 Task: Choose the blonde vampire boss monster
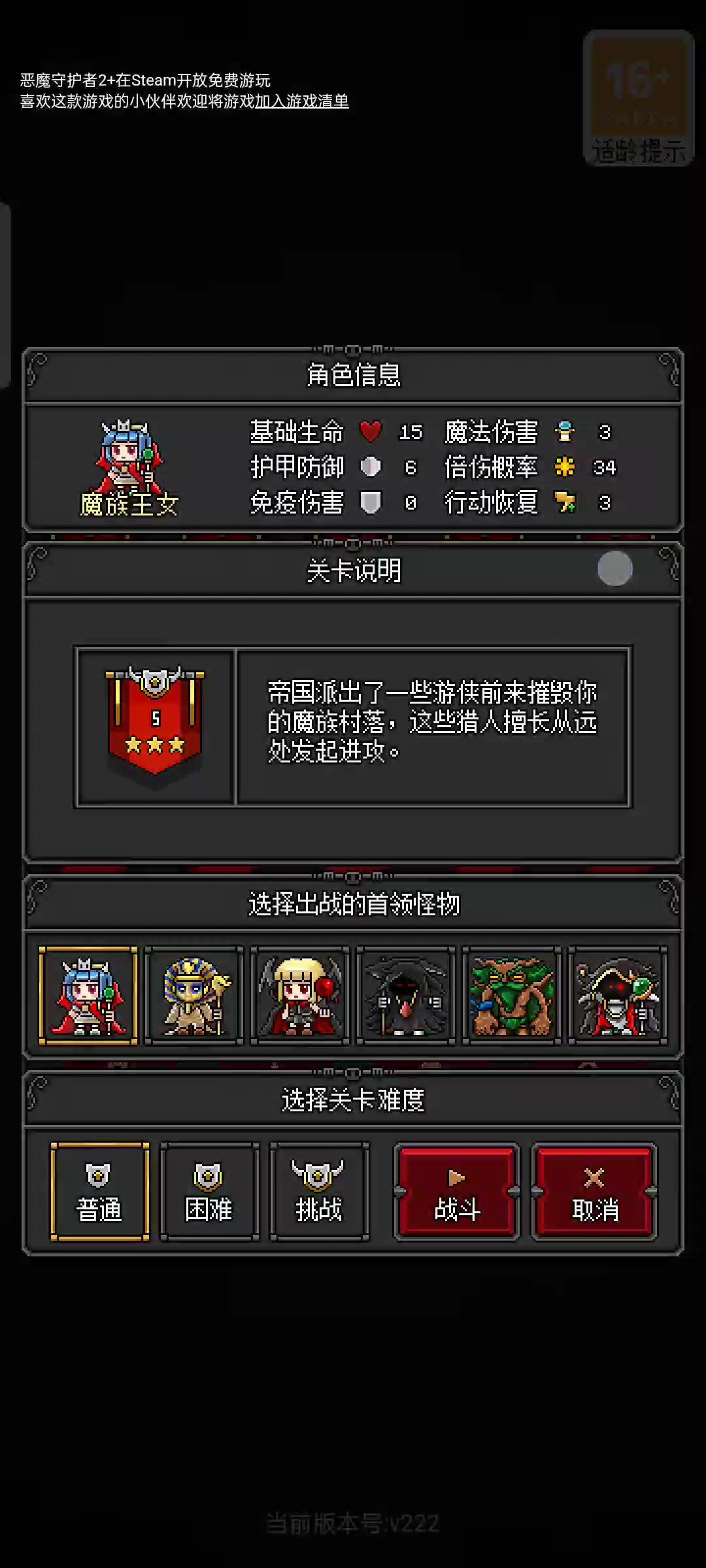[300, 996]
